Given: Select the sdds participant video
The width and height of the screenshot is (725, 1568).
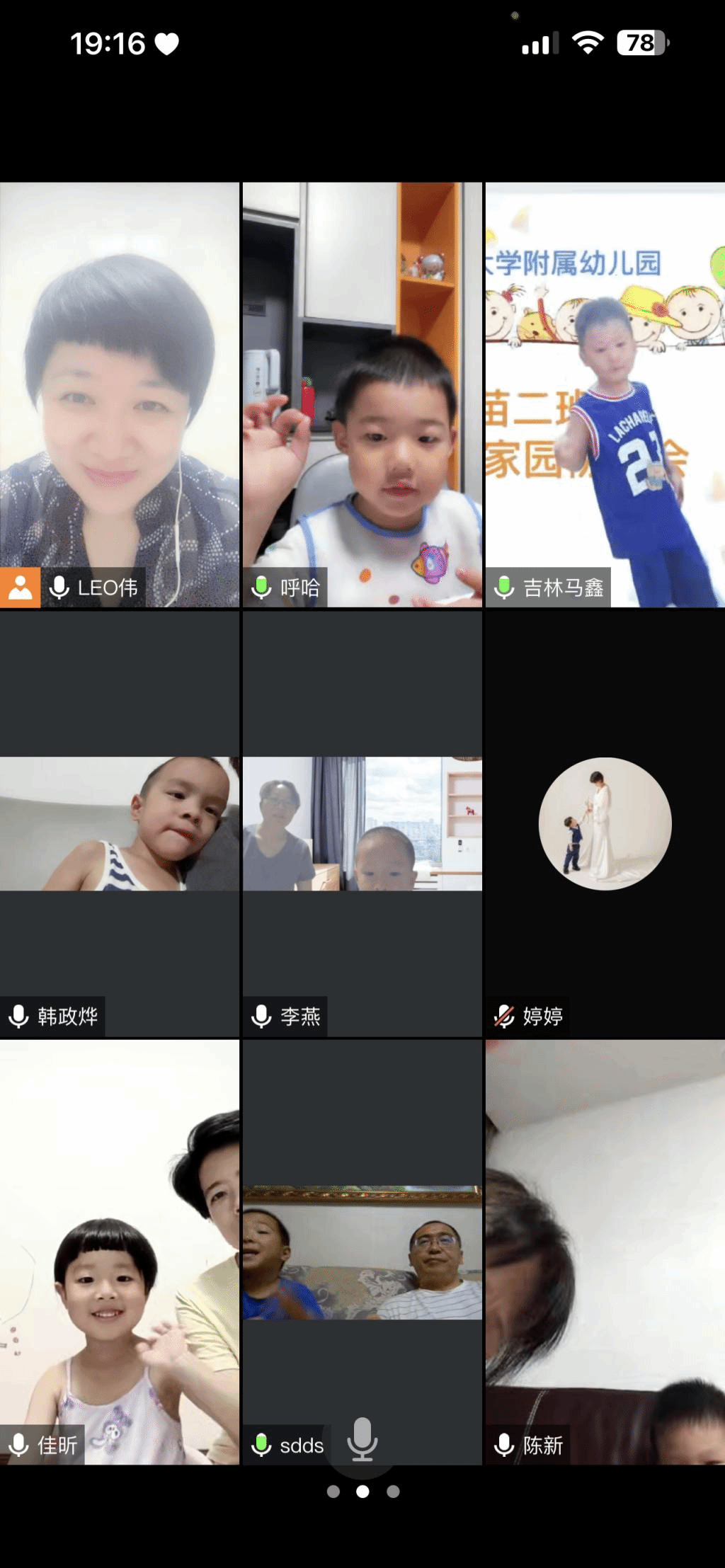Looking at the screenshot, I should (362, 1251).
